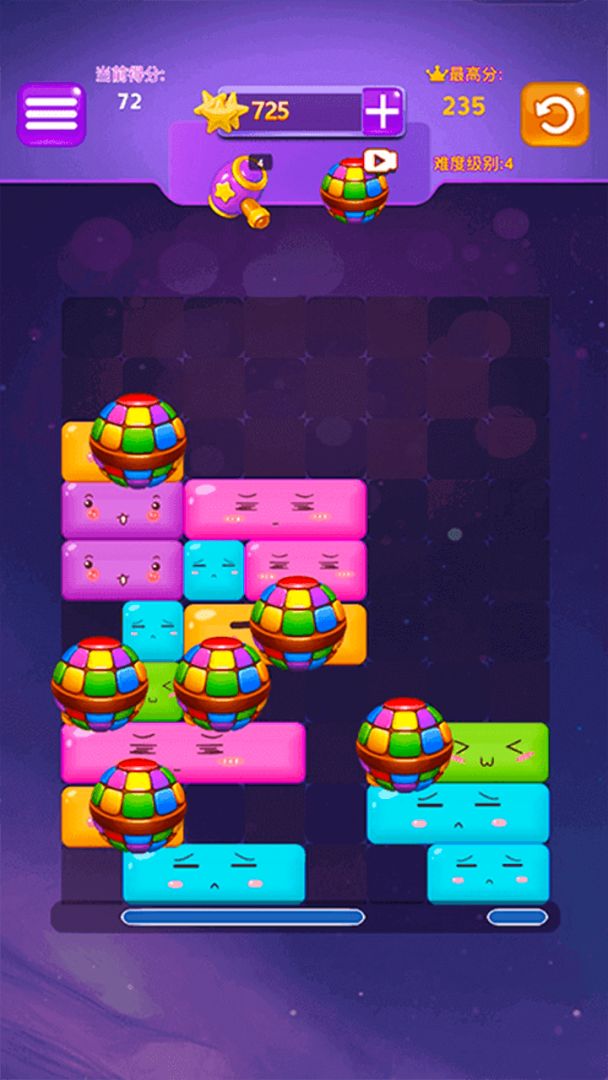
Task: Restart the game with the orange button
Action: pos(554,114)
